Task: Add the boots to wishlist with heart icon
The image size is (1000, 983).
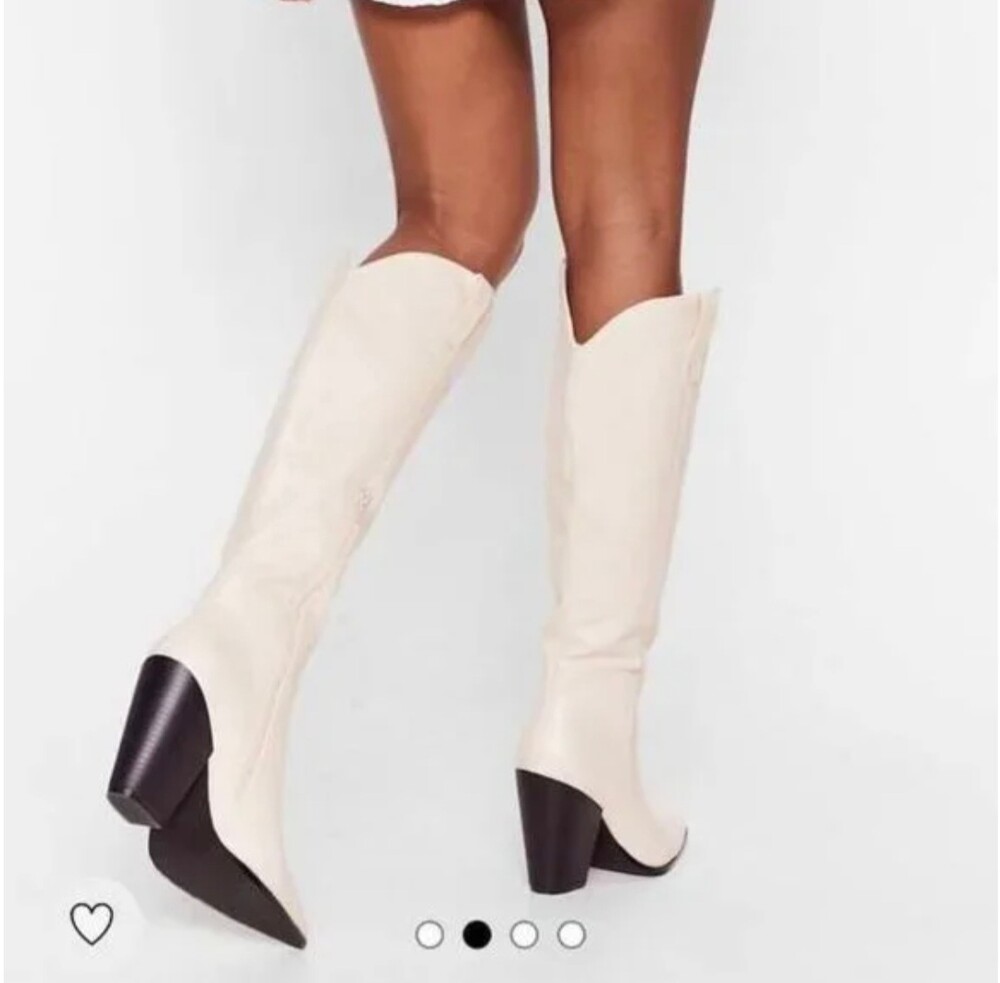Action: point(92,925)
